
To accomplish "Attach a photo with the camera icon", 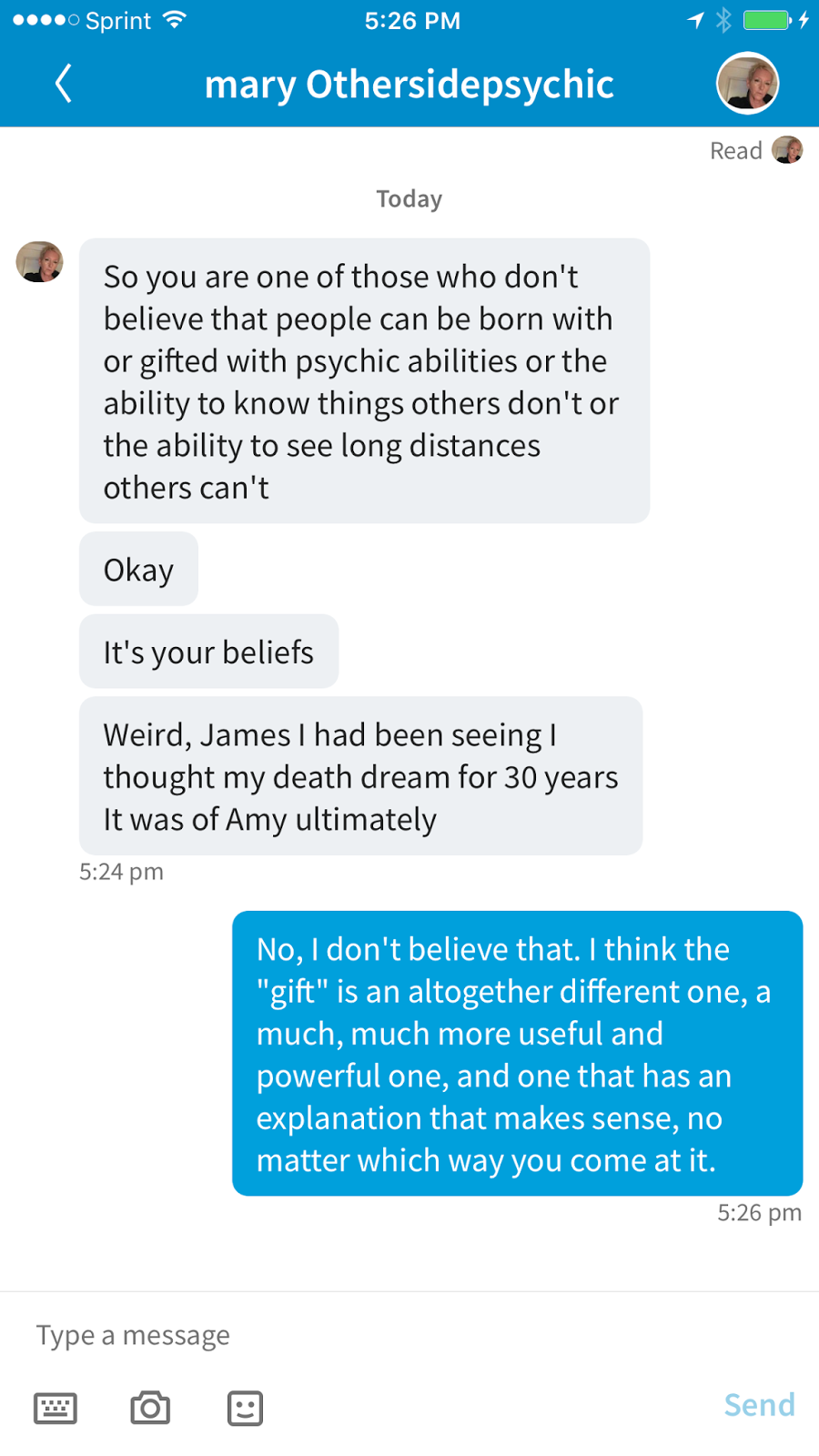I will coord(150,1408).
